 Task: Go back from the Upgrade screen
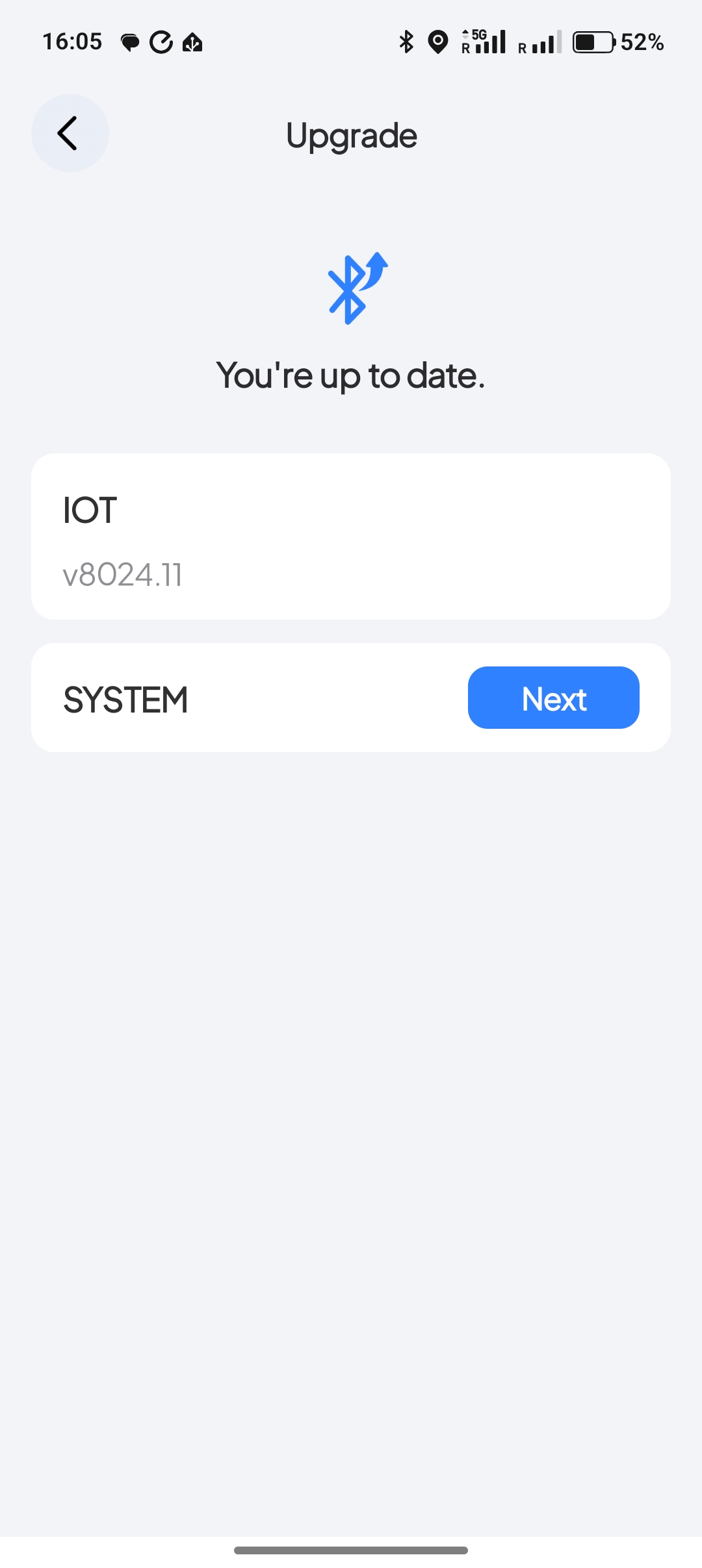70,133
